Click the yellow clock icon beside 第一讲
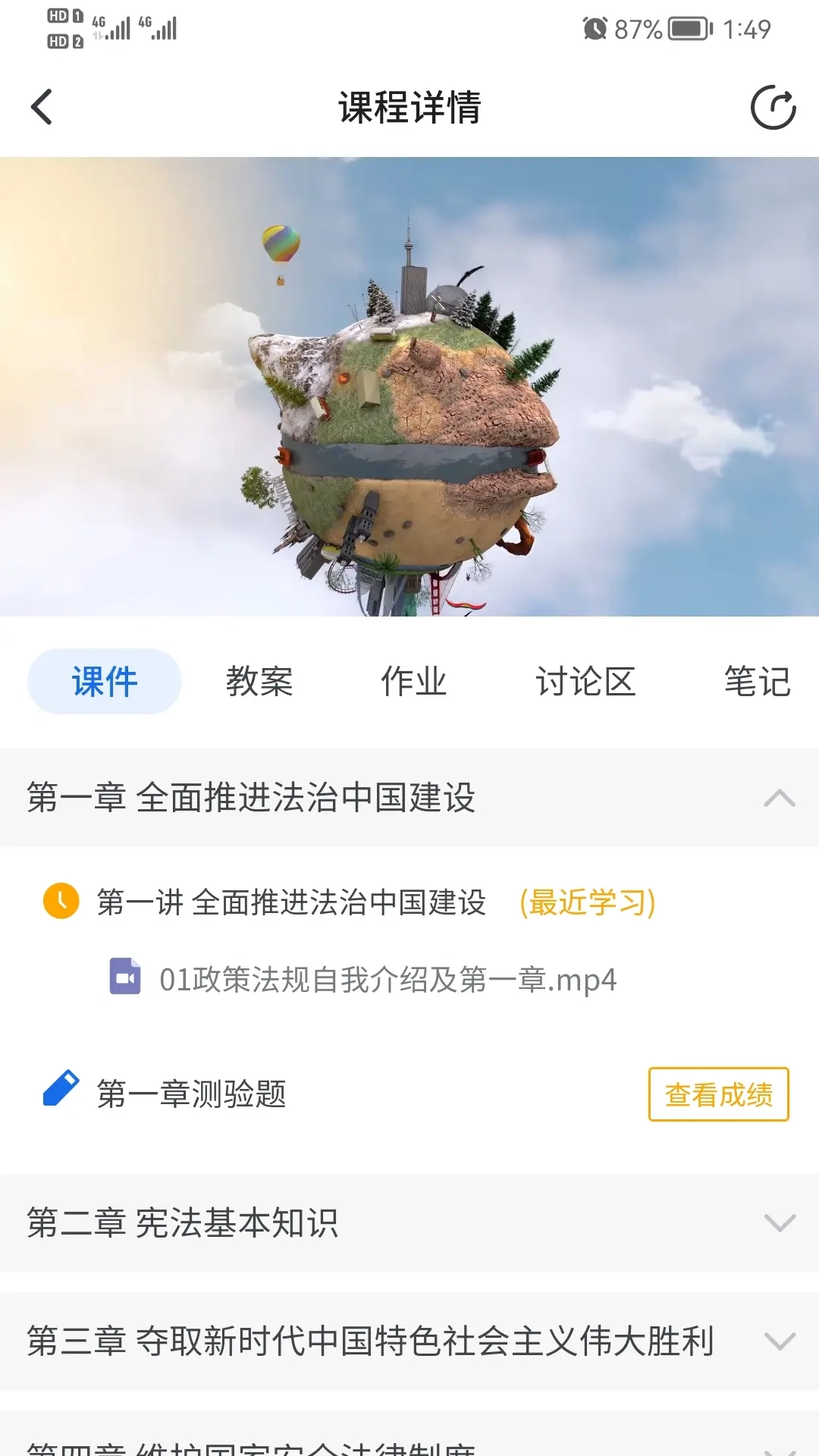Image resolution: width=819 pixels, height=1456 pixels. point(61,902)
